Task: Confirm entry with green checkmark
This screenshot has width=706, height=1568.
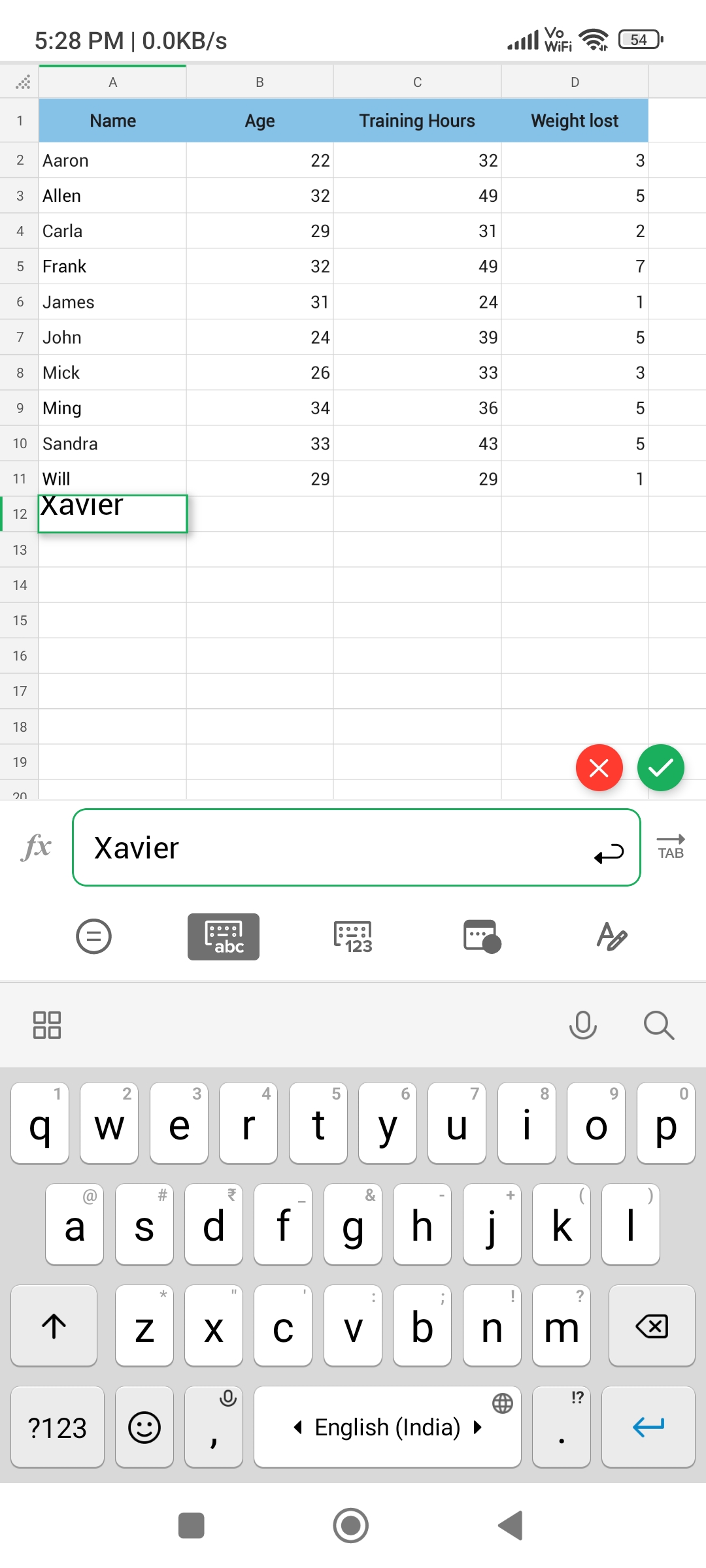Action: [x=660, y=768]
